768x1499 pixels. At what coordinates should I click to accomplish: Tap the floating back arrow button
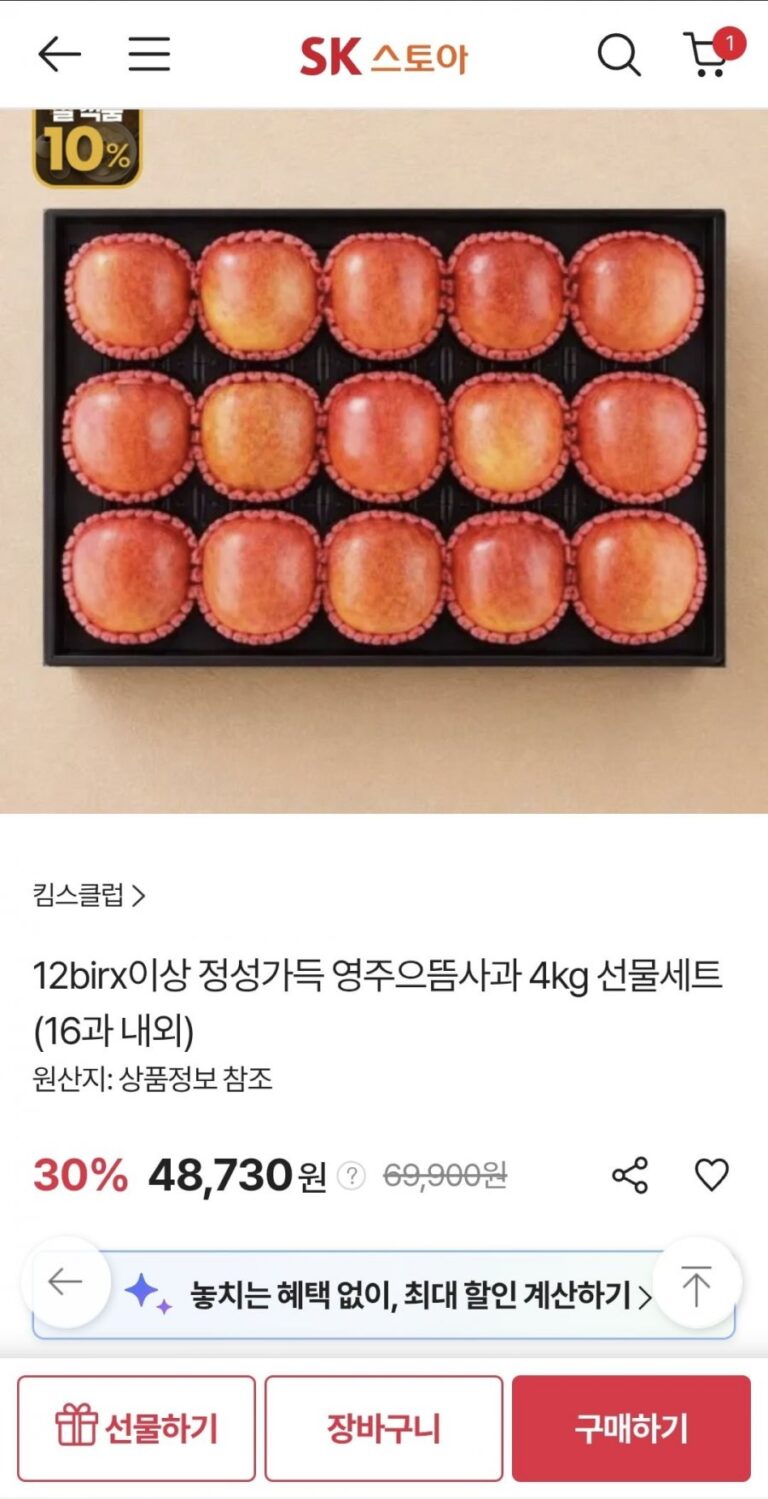pyautogui.click(x=66, y=1283)
